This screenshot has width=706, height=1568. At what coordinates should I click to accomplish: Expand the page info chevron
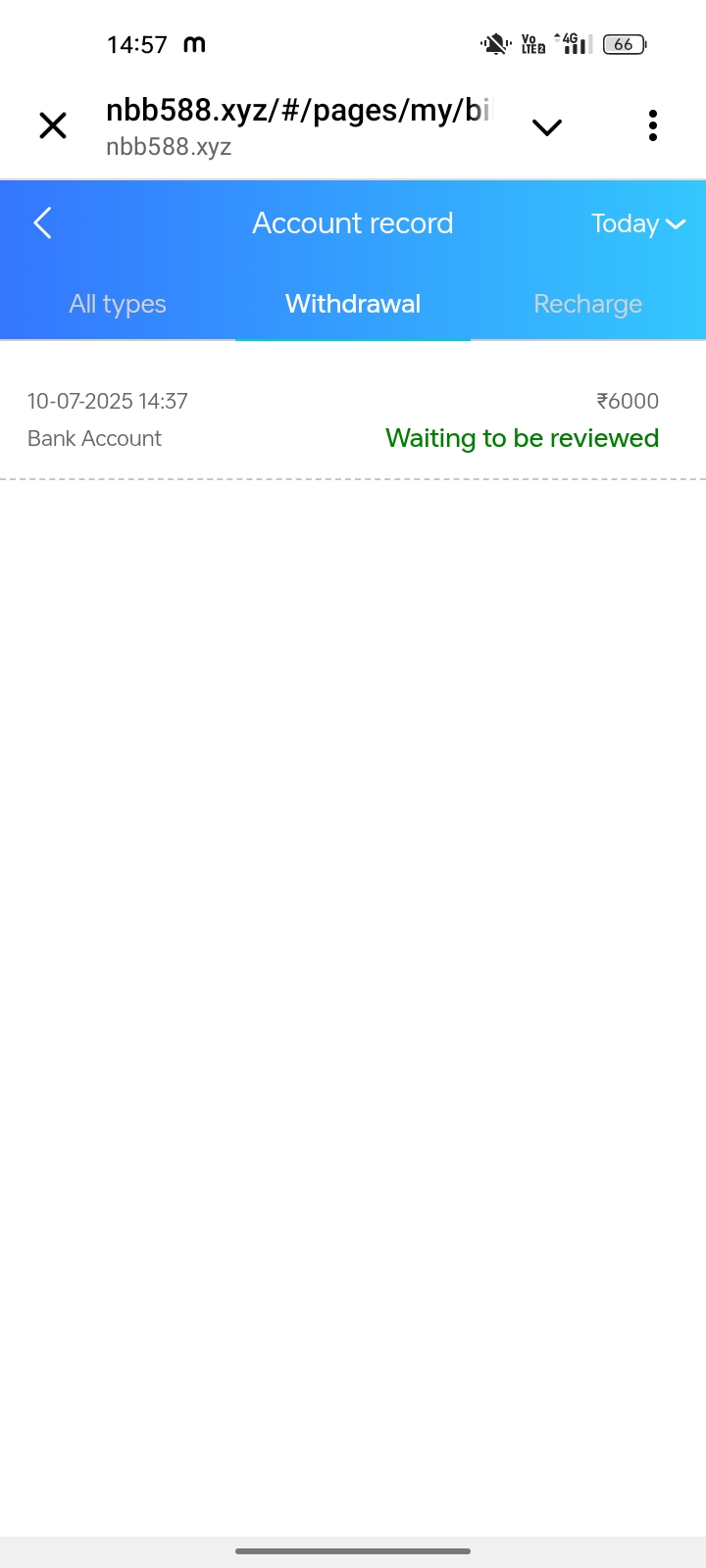point(546,126)
